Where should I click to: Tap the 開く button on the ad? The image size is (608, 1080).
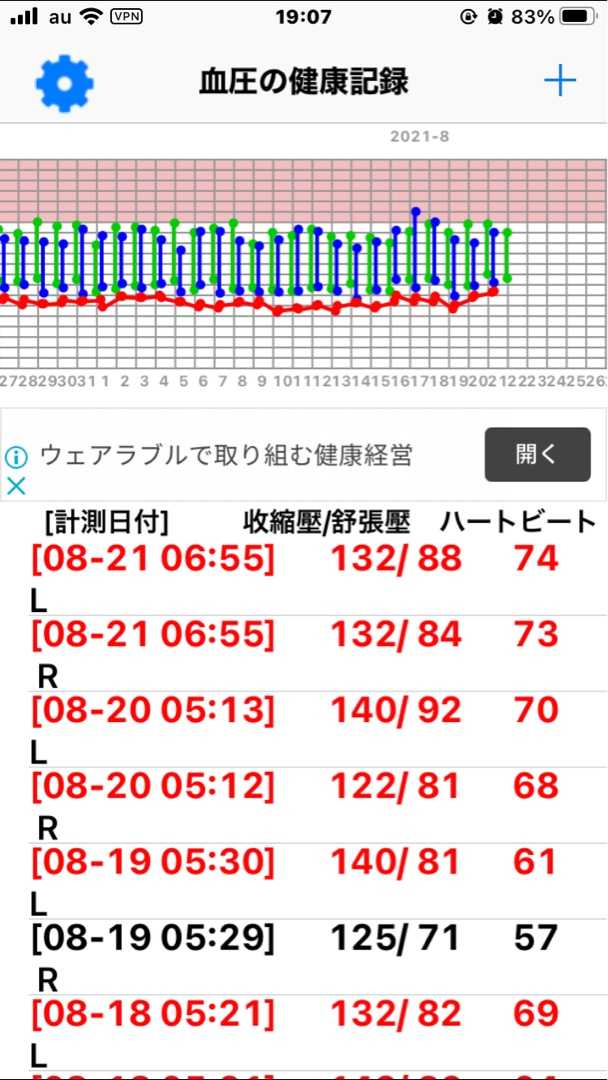click(x=537, y=455)
